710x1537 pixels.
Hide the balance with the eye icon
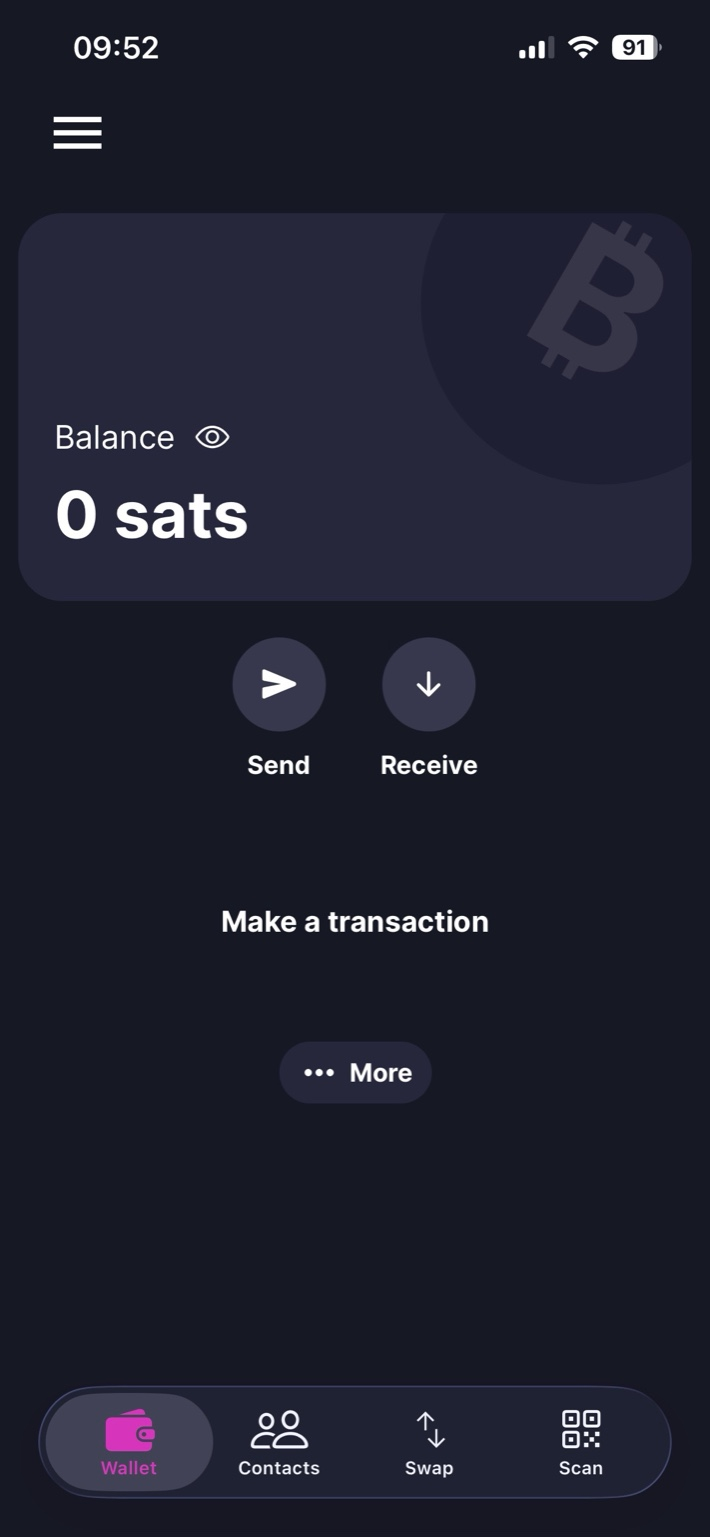(x=212, y=437)
